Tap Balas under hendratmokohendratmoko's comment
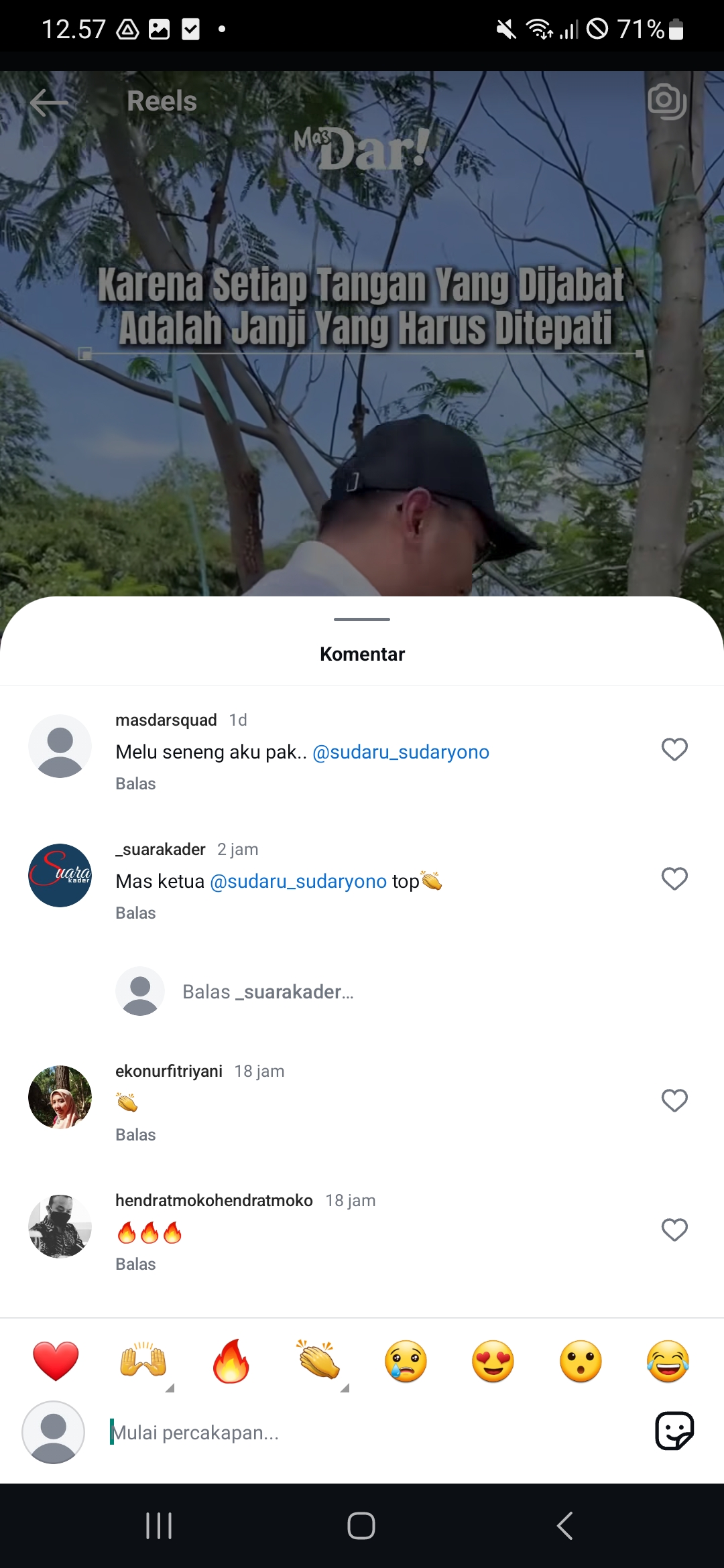The width and height of the screenshot is (724, 1568). click(x=135, y=1264)
